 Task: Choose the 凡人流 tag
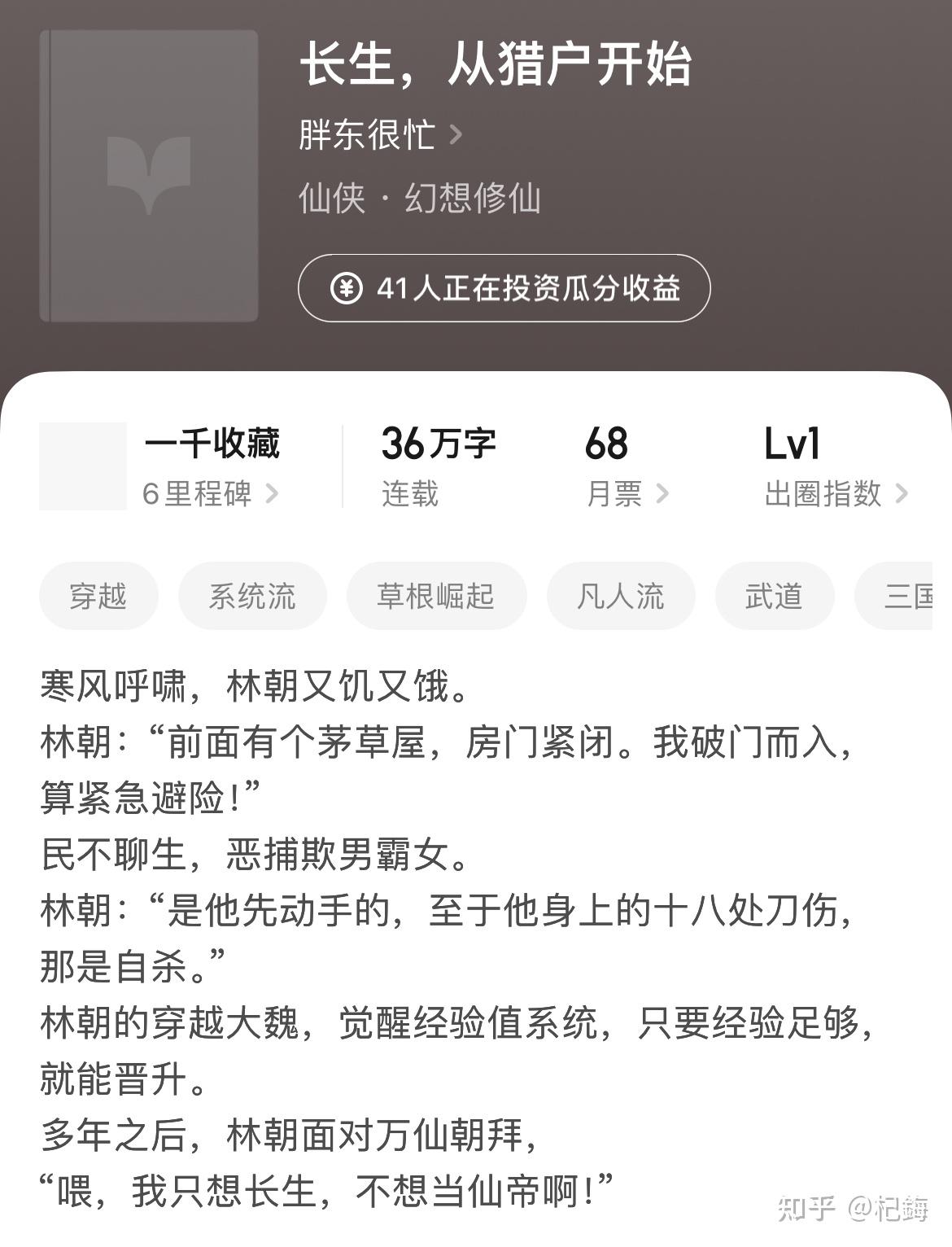click(x=621, y=597)
